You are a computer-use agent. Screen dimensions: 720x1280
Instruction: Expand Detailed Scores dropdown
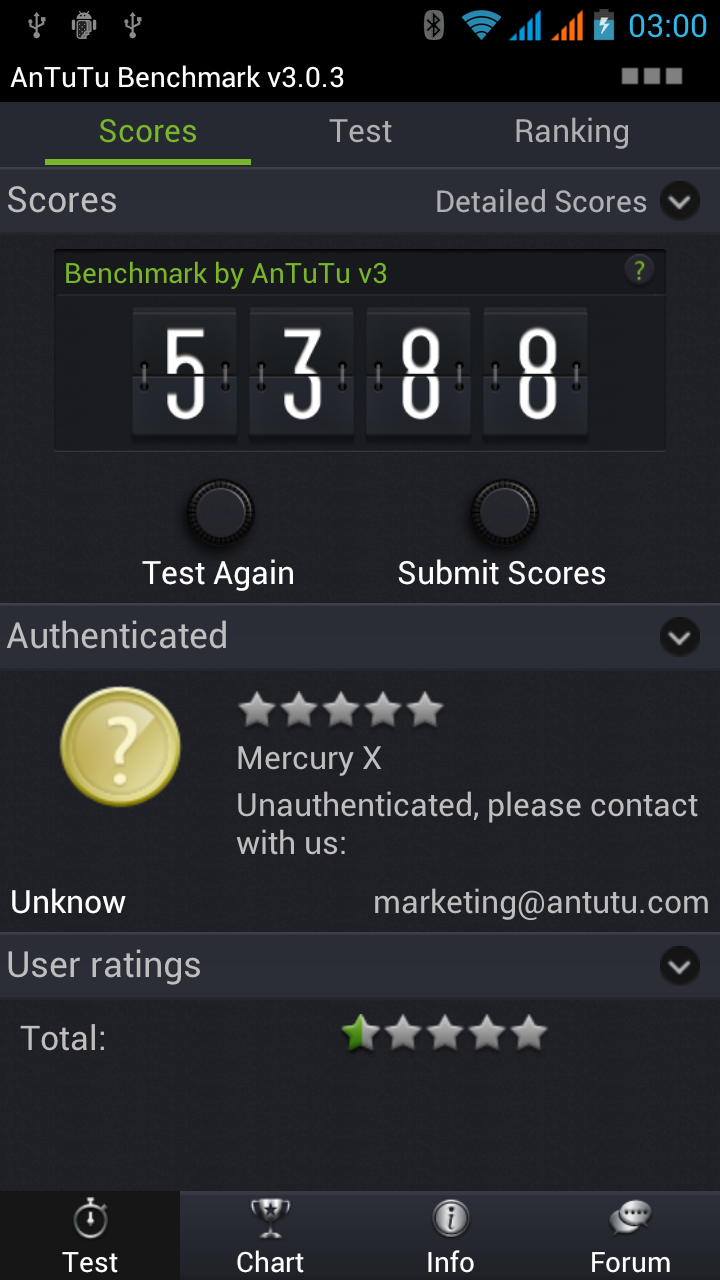(679, 202)
